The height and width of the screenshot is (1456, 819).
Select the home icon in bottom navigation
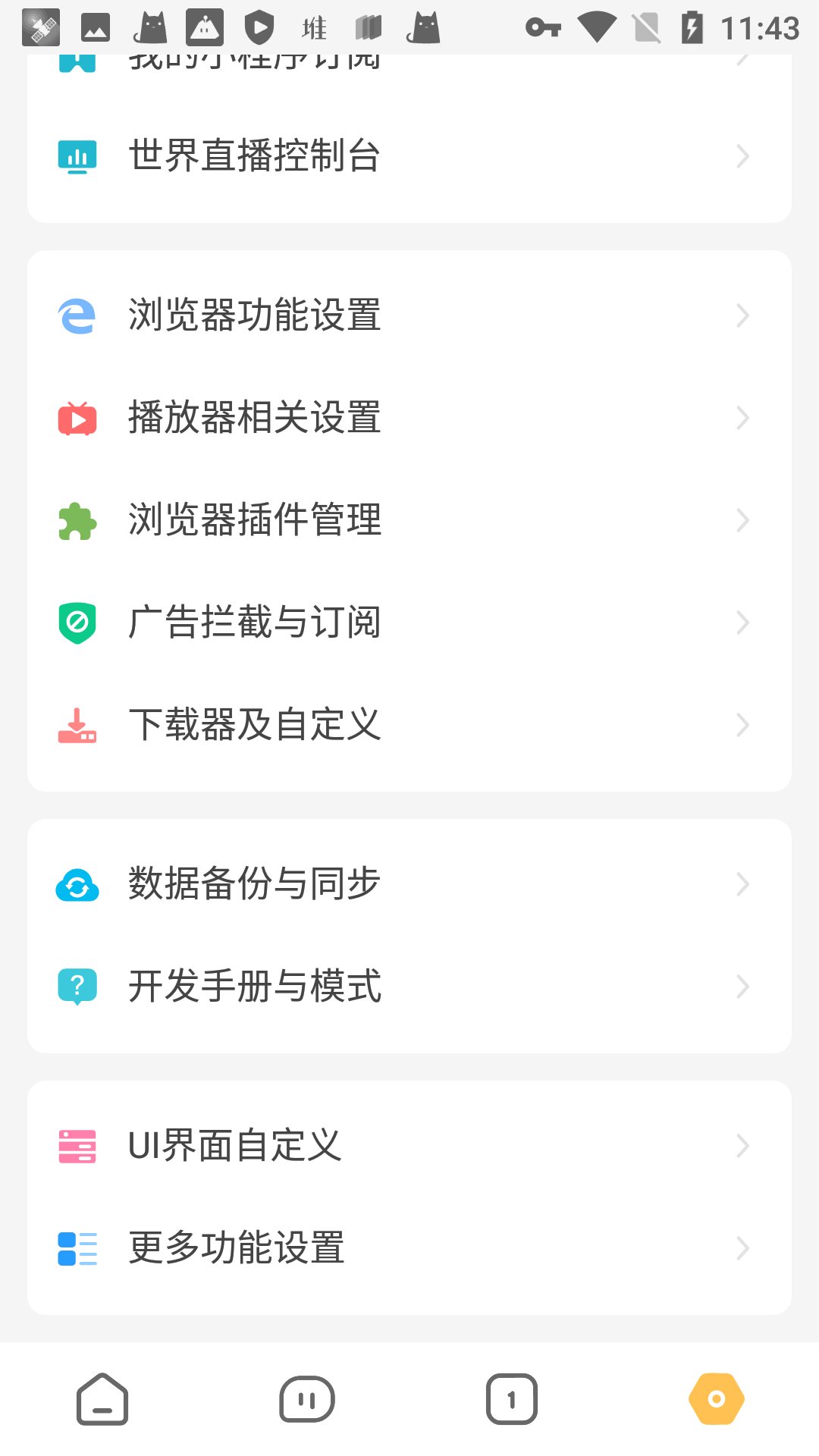(102, 1399)
